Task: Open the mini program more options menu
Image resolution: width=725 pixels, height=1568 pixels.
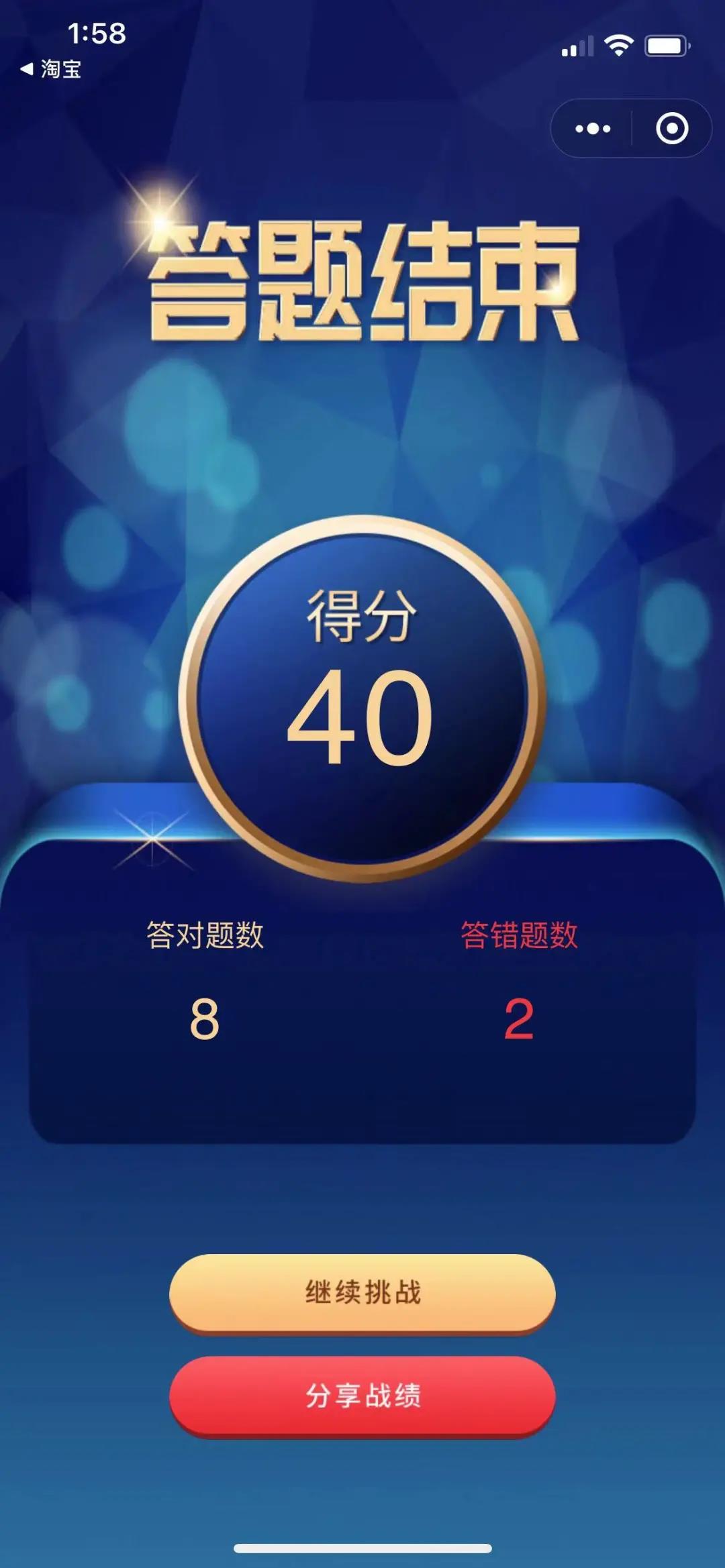Action: point(593,129)
